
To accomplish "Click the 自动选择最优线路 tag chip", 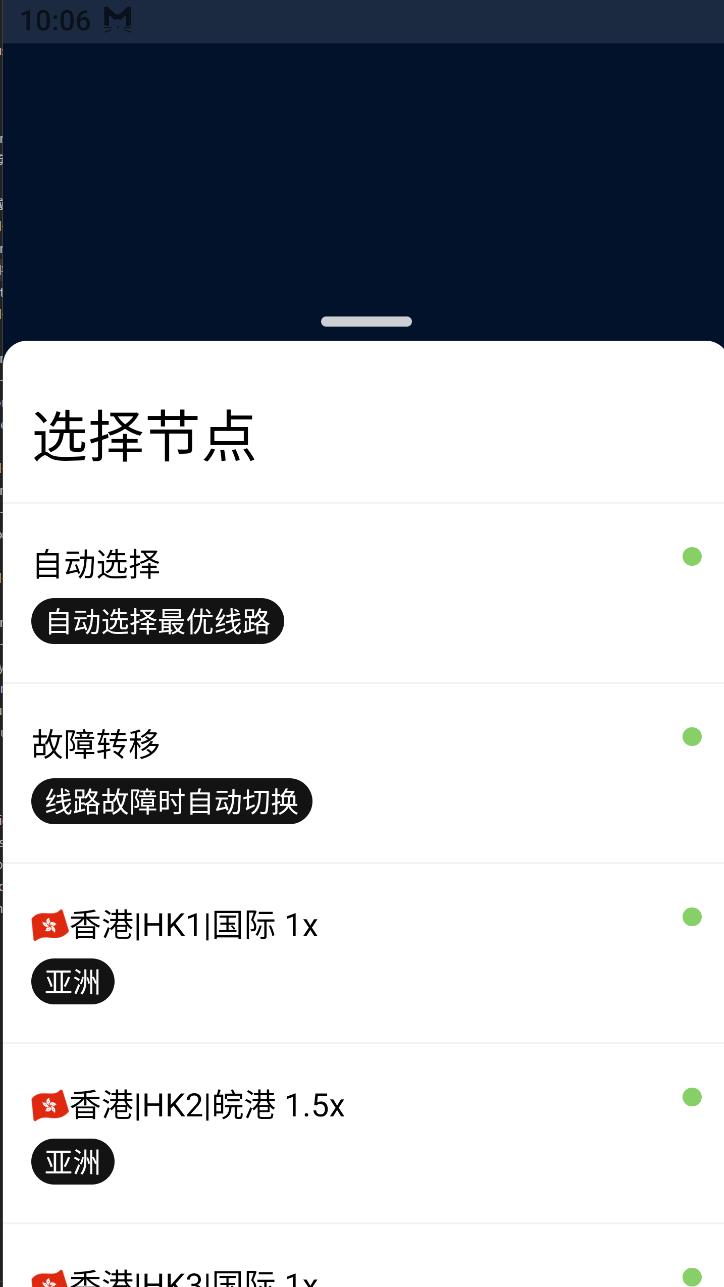I will click(157, 621).
